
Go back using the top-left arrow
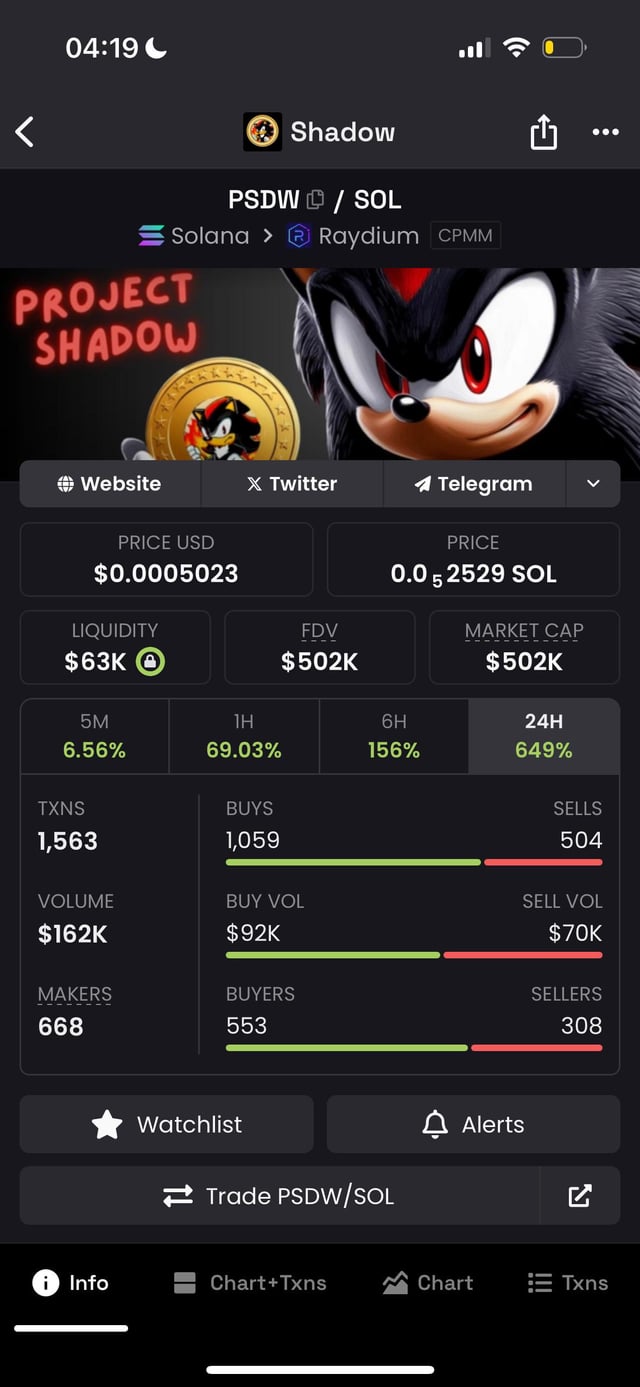(26, 131)
